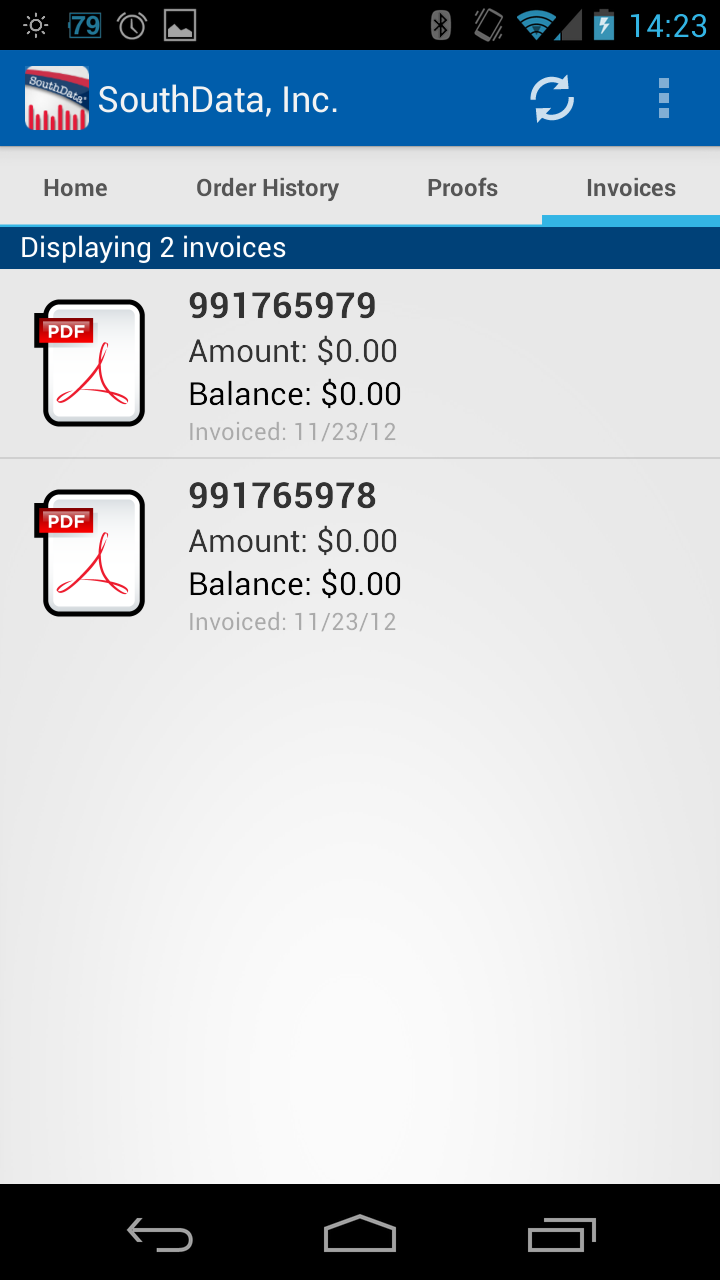Go back using the system back button
This screenshot has width=720, height=1280.
[160, 1235]
